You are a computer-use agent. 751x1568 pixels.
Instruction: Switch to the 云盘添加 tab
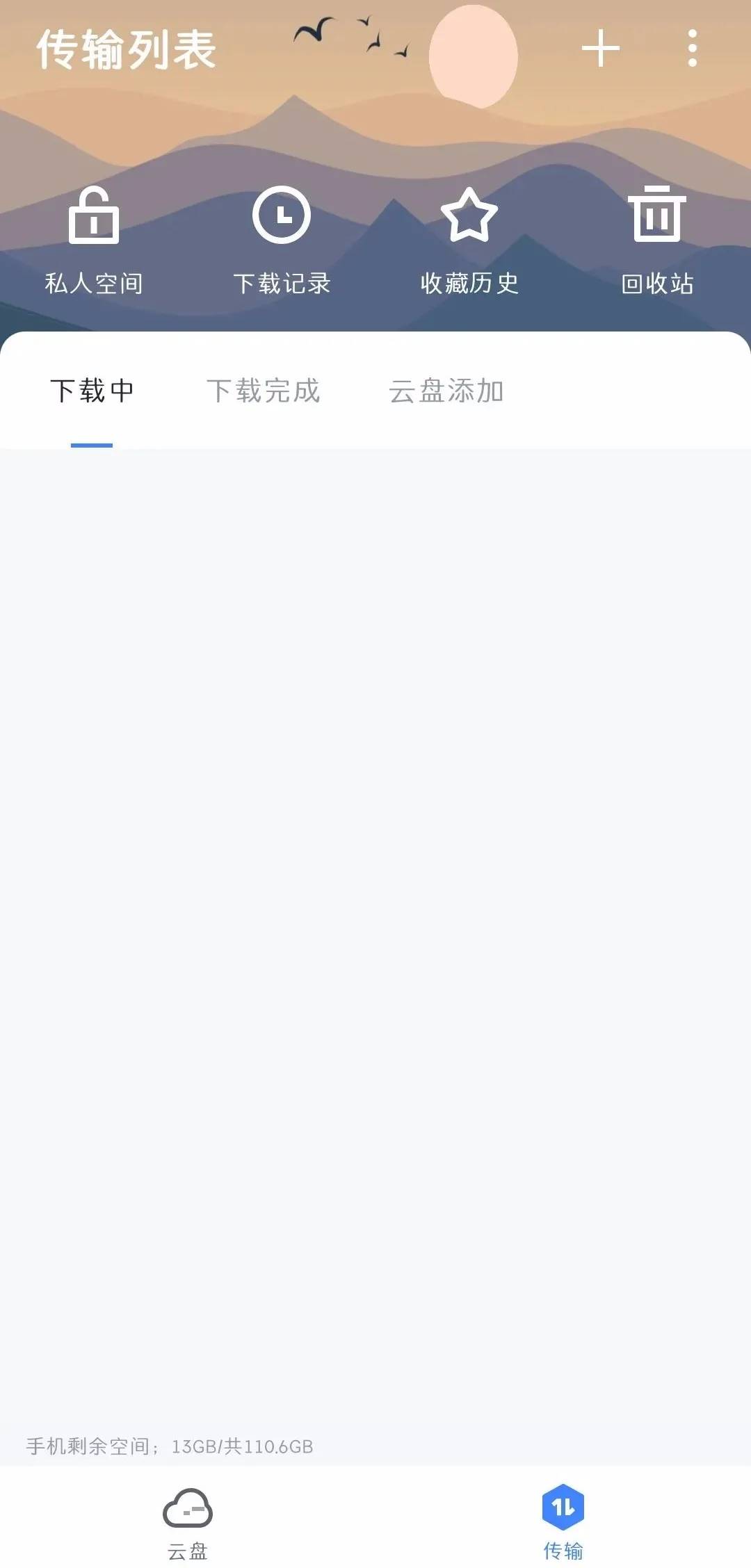pyautogui.click(x=446, y=391)
